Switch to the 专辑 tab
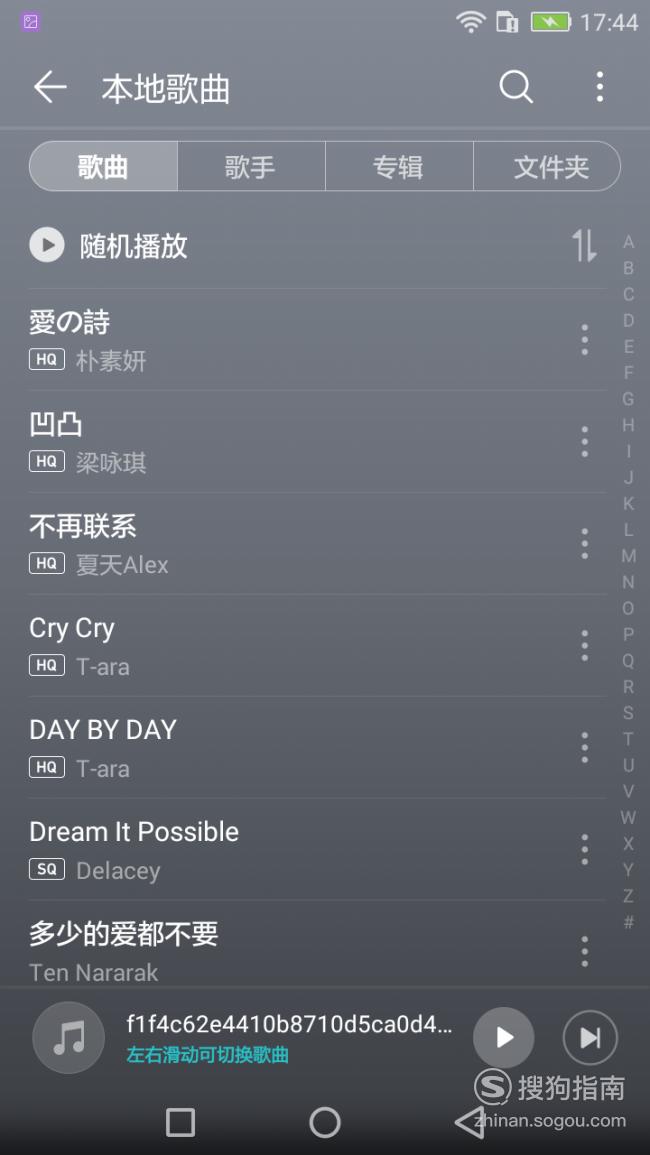Viewport: 650px width, 1155px height. coord(399,166)
